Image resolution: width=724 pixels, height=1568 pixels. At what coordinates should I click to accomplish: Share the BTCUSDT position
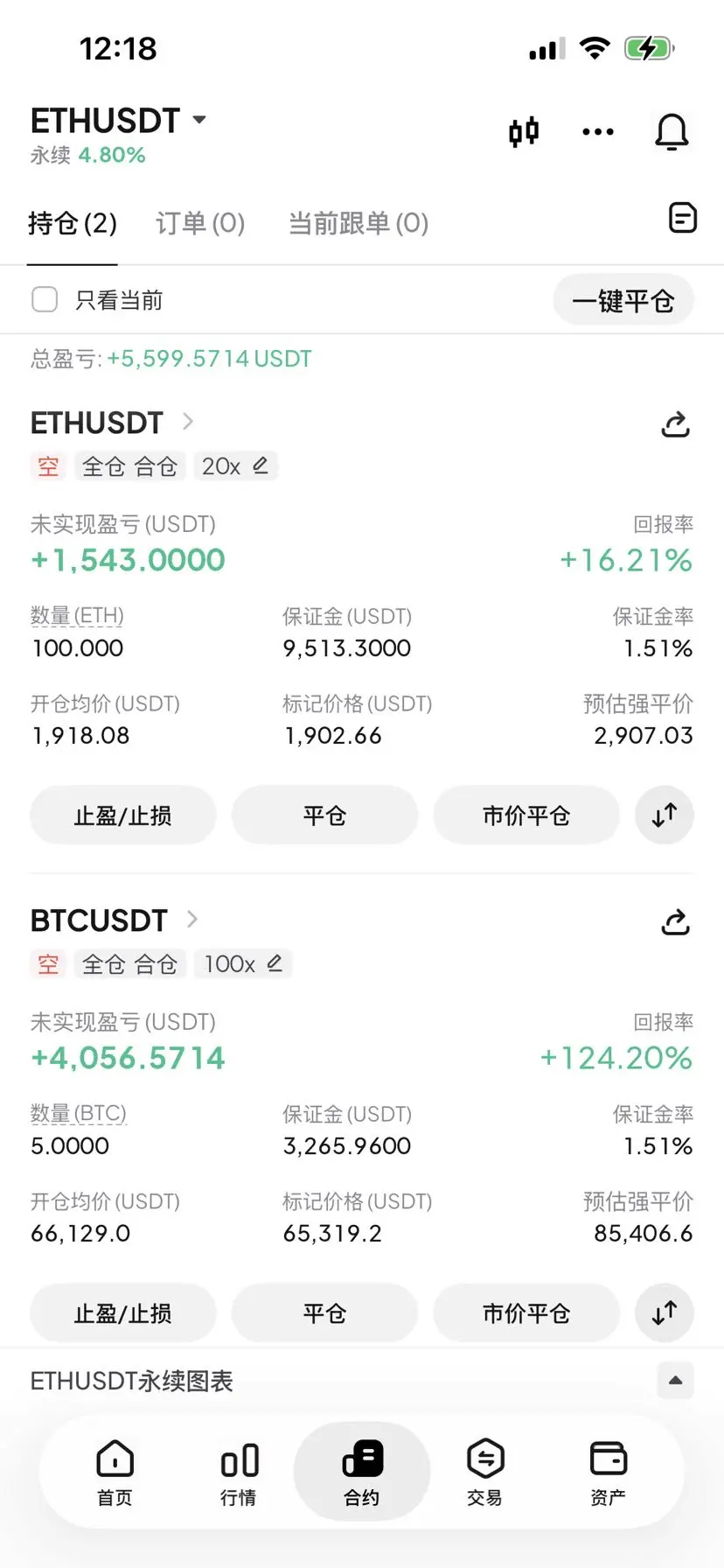tap(675, 922)
